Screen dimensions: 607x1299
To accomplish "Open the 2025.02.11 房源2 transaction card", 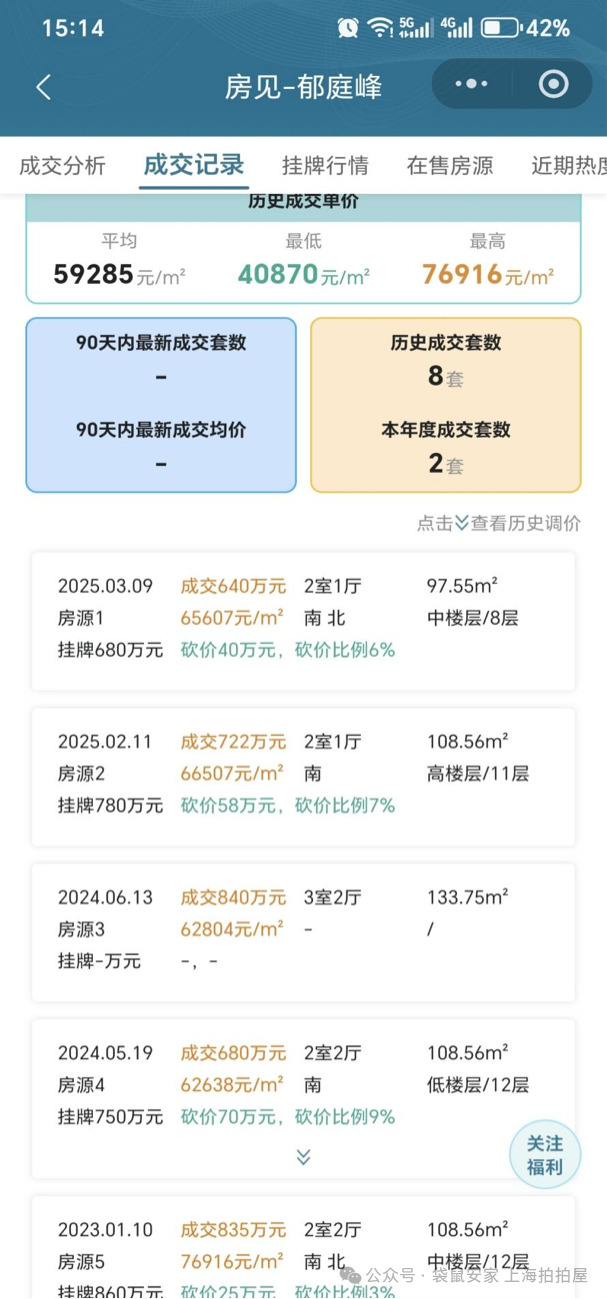I will point(303,775).
